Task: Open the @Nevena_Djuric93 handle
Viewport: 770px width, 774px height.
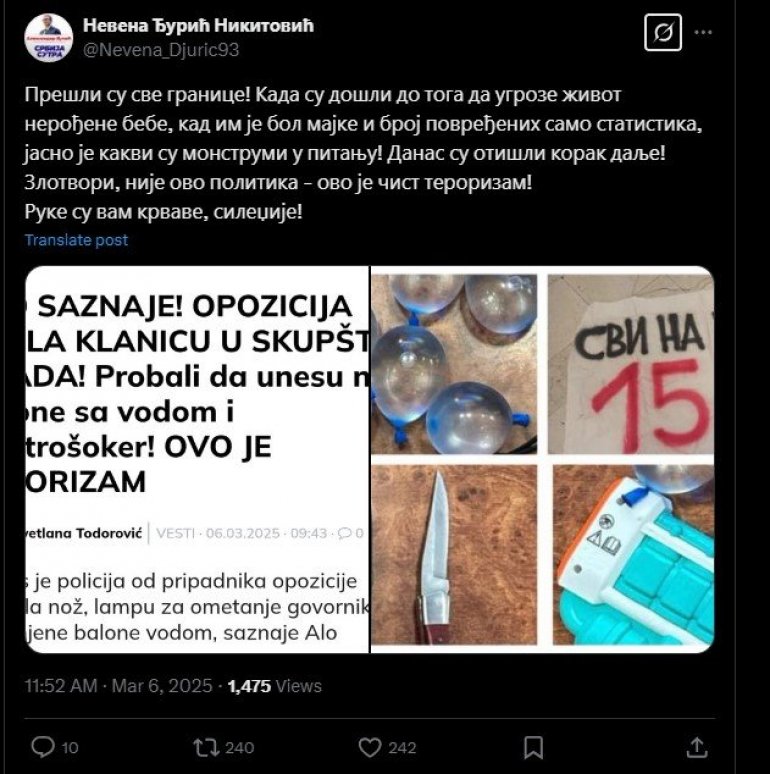Action: point(160,50)
